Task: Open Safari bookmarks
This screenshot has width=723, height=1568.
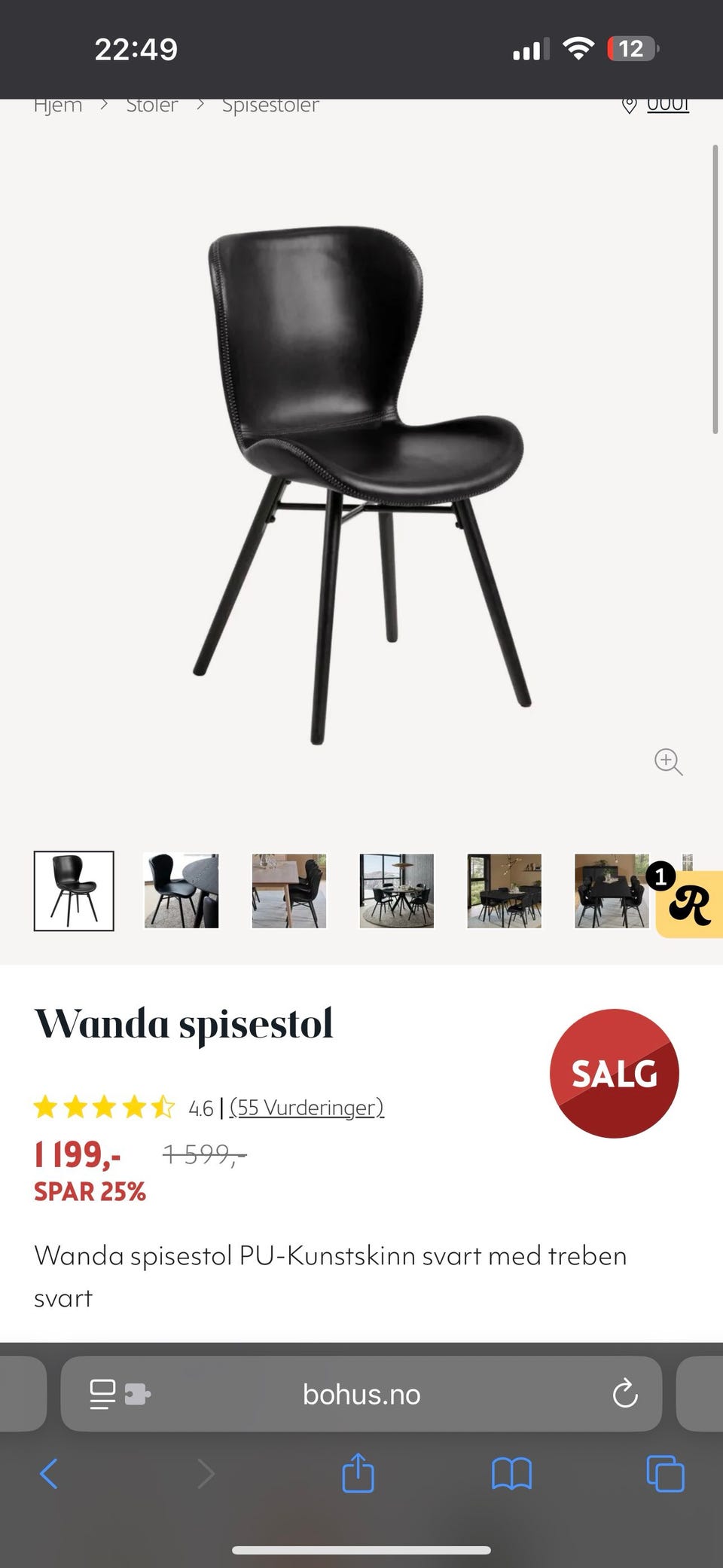Action: [511, 1474]
